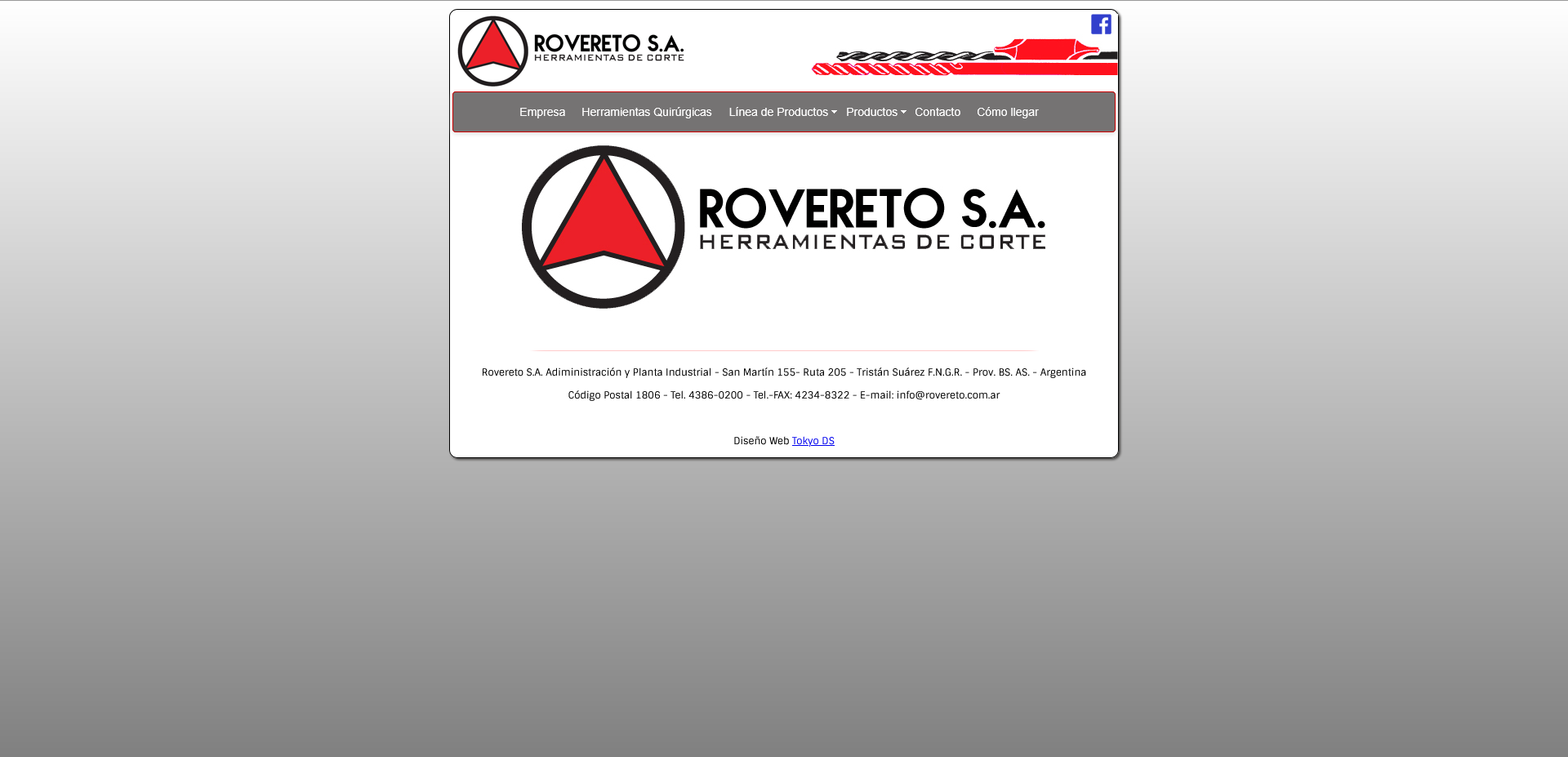Follow the Tokyo DS link
Viewport: 1568px width, 757px height.
point(813,441)
